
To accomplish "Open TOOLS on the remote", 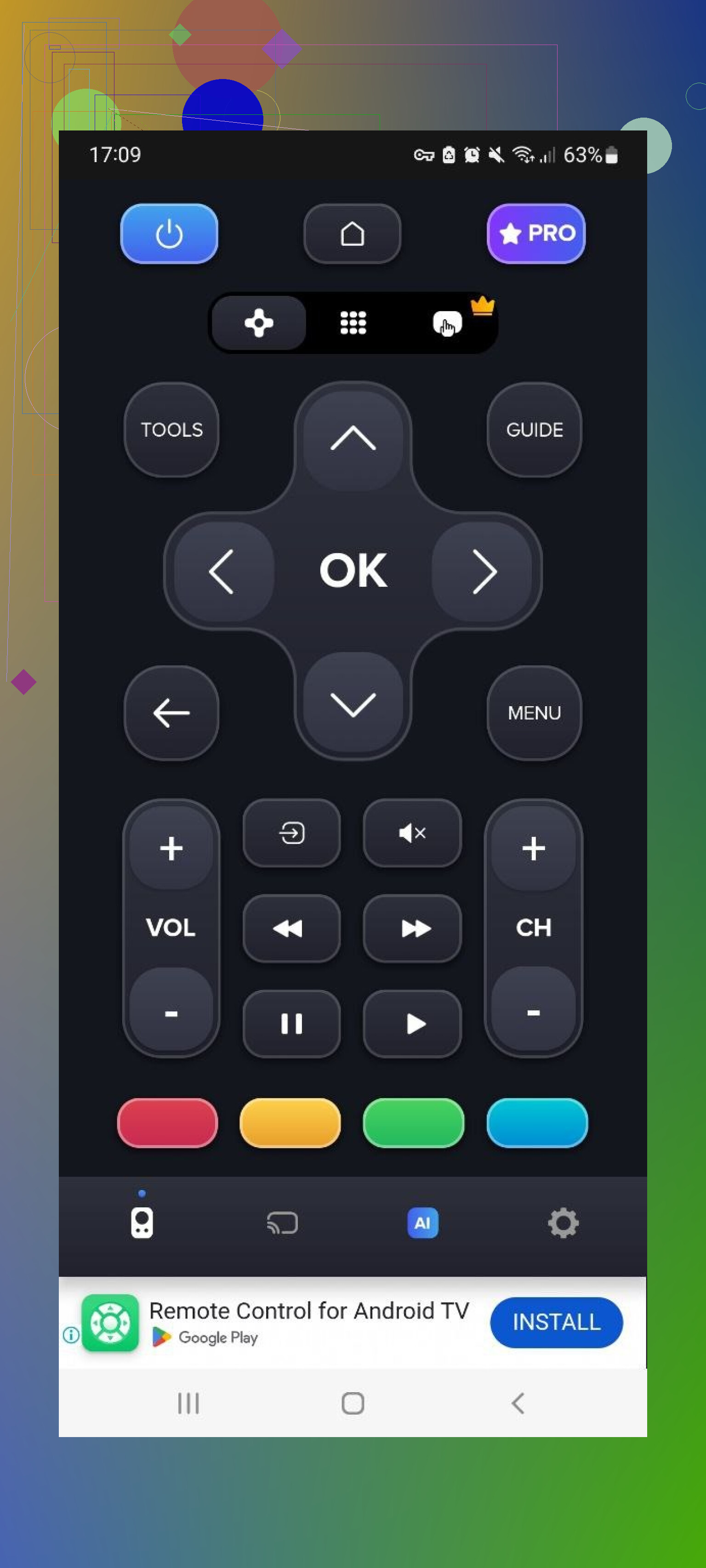I will (x=171, y=430).
